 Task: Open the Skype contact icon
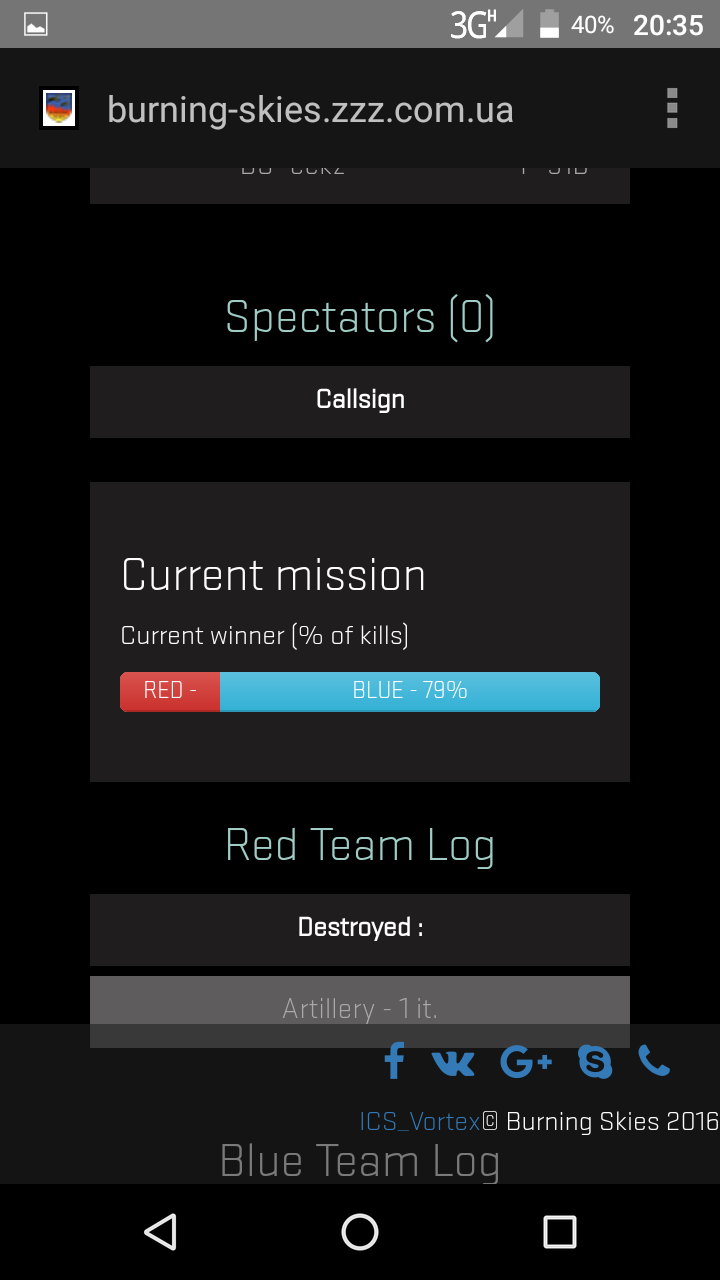pos(595,1061)
